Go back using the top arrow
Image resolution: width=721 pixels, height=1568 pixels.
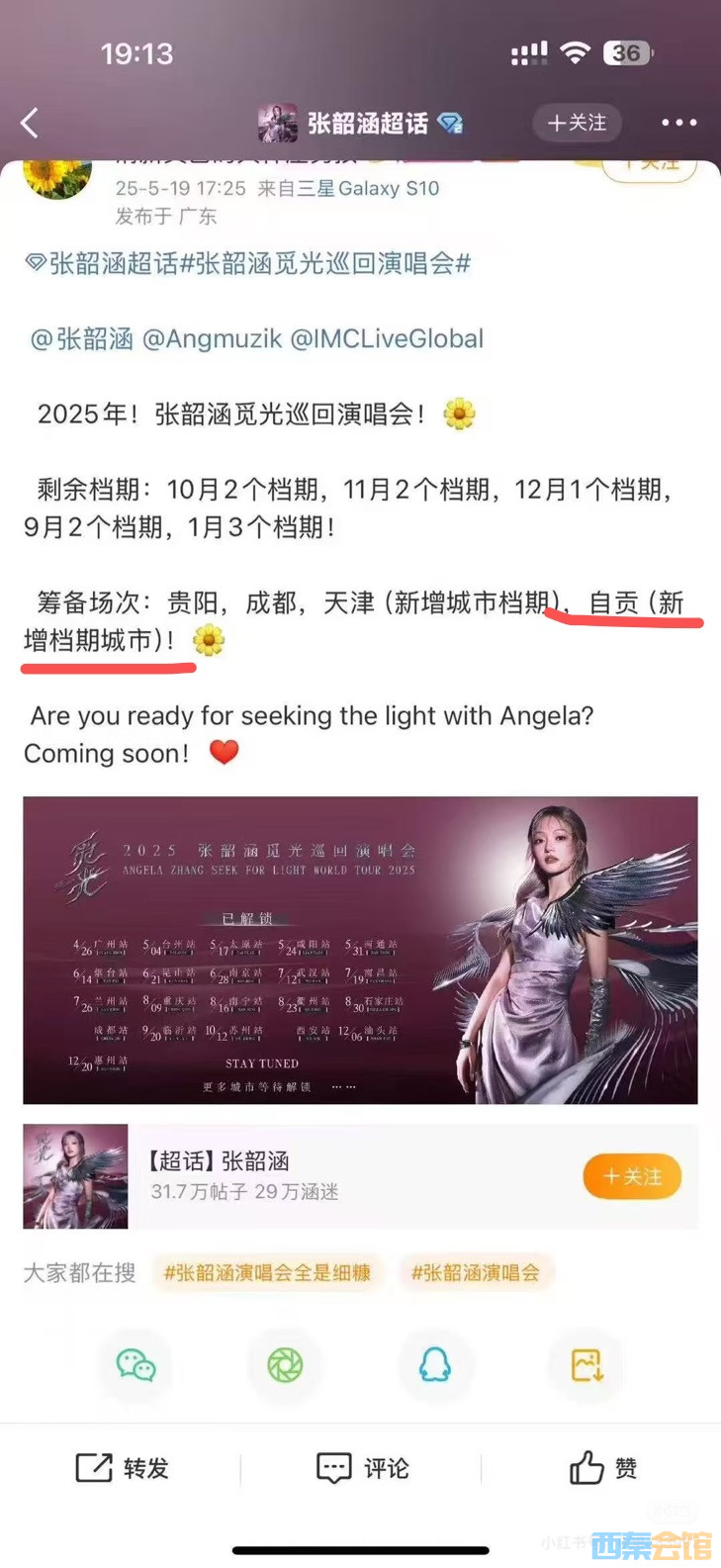tap(30, 123)
